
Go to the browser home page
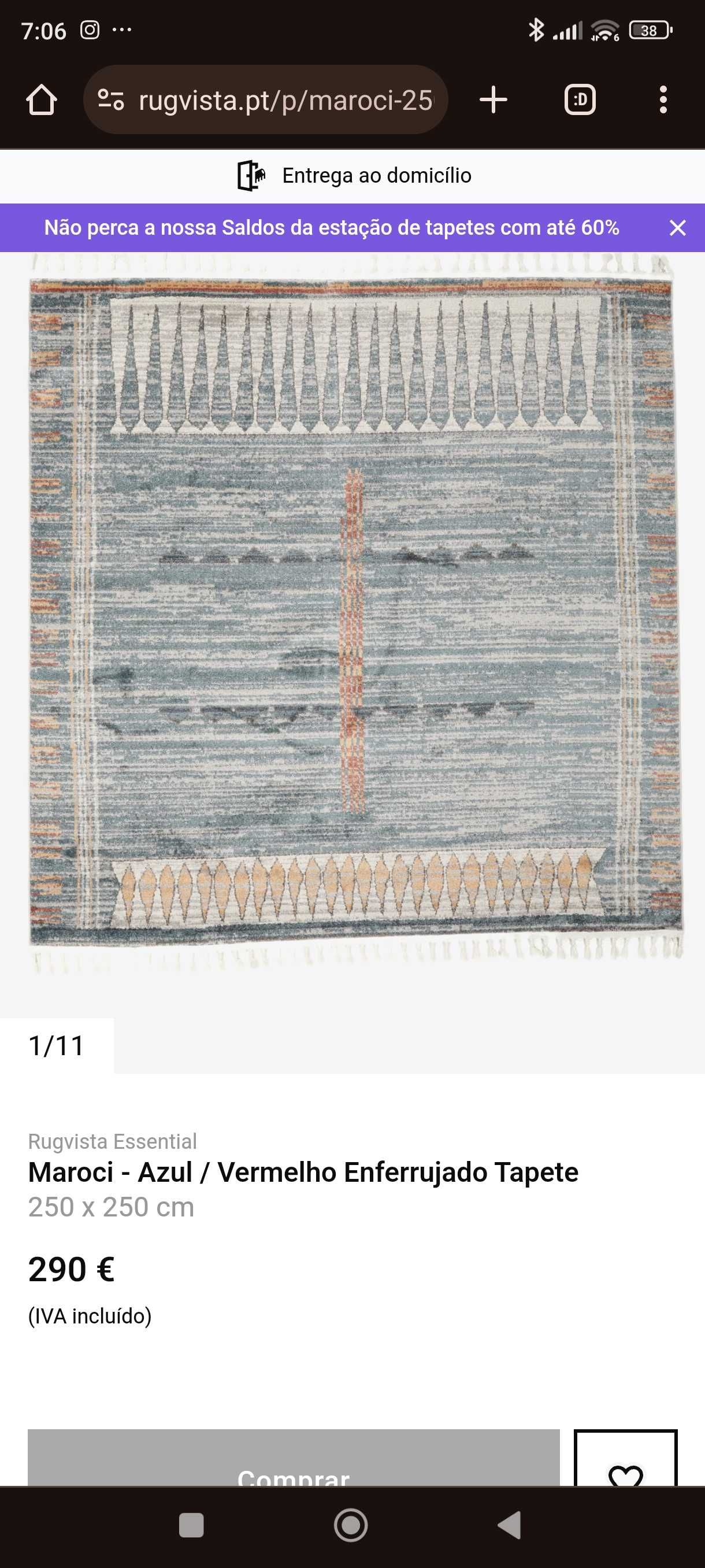[42, 100]
